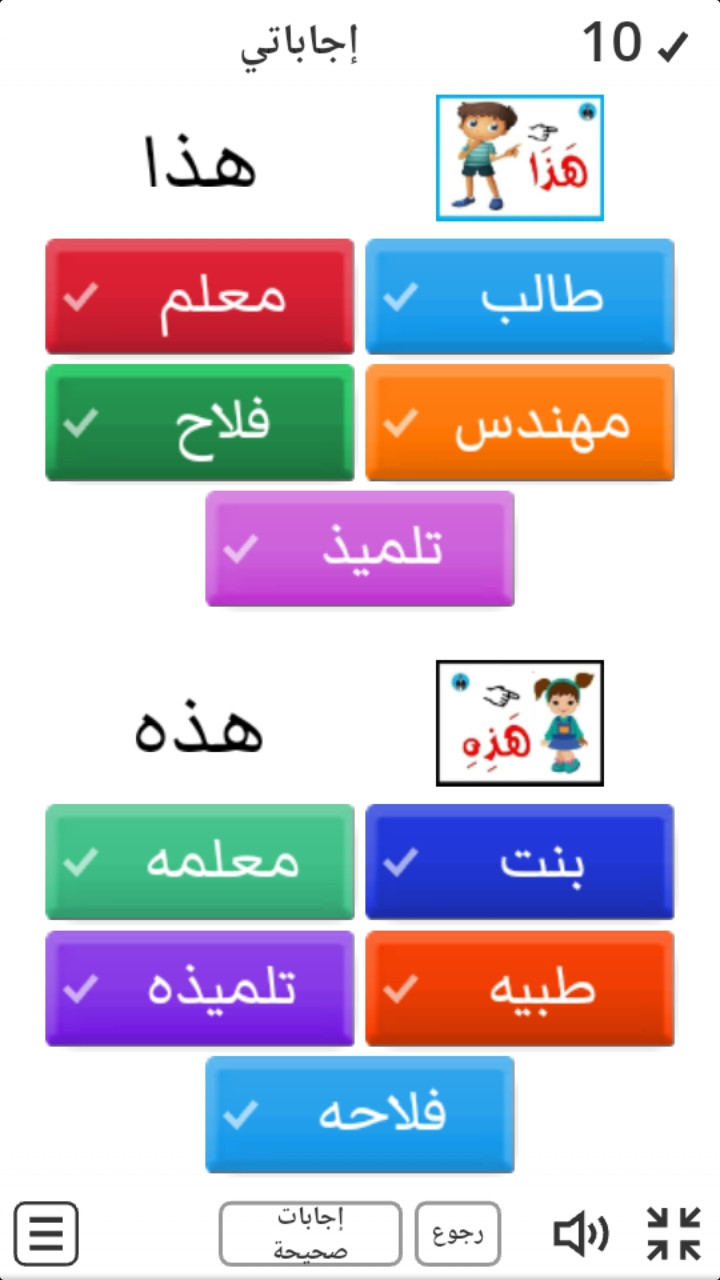Select the طالب answer tile
The width and height of the screenshot is (720, 1280).
tap(519, 296)
